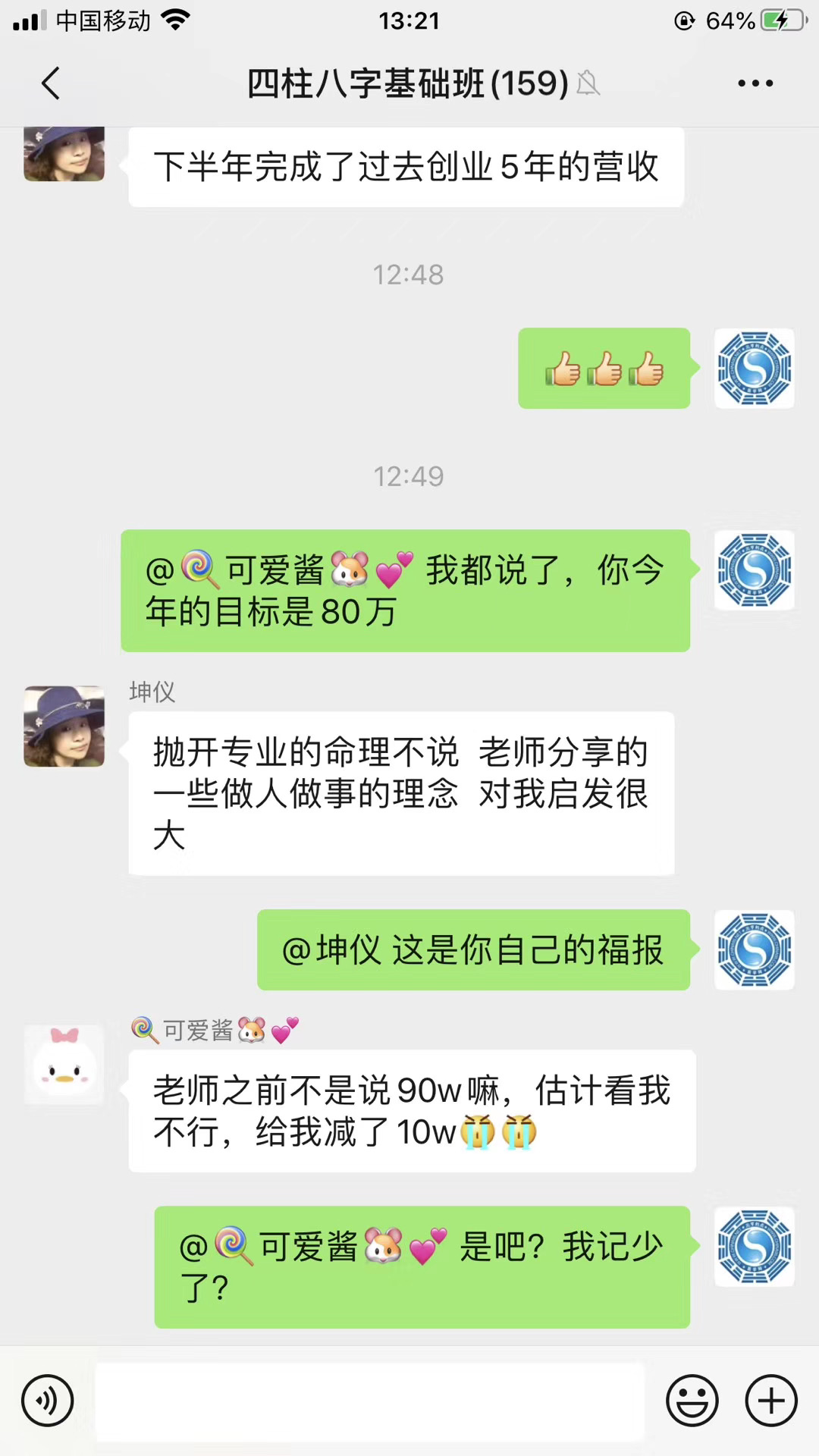Open group chat details menu
The image size is (819, 1456).
coord(755,83)
